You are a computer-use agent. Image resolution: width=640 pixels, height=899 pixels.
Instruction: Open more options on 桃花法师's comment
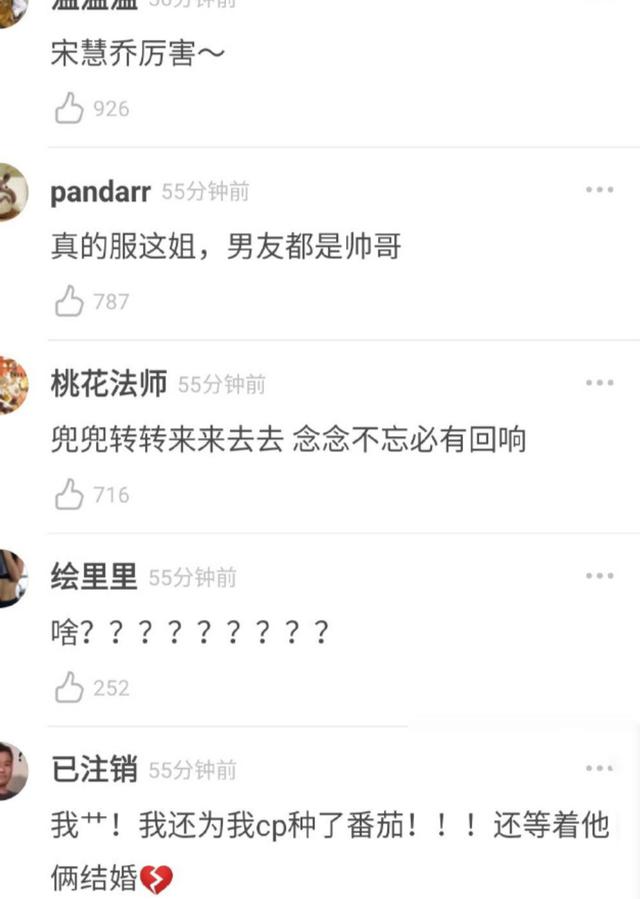[x=599, y=383]
